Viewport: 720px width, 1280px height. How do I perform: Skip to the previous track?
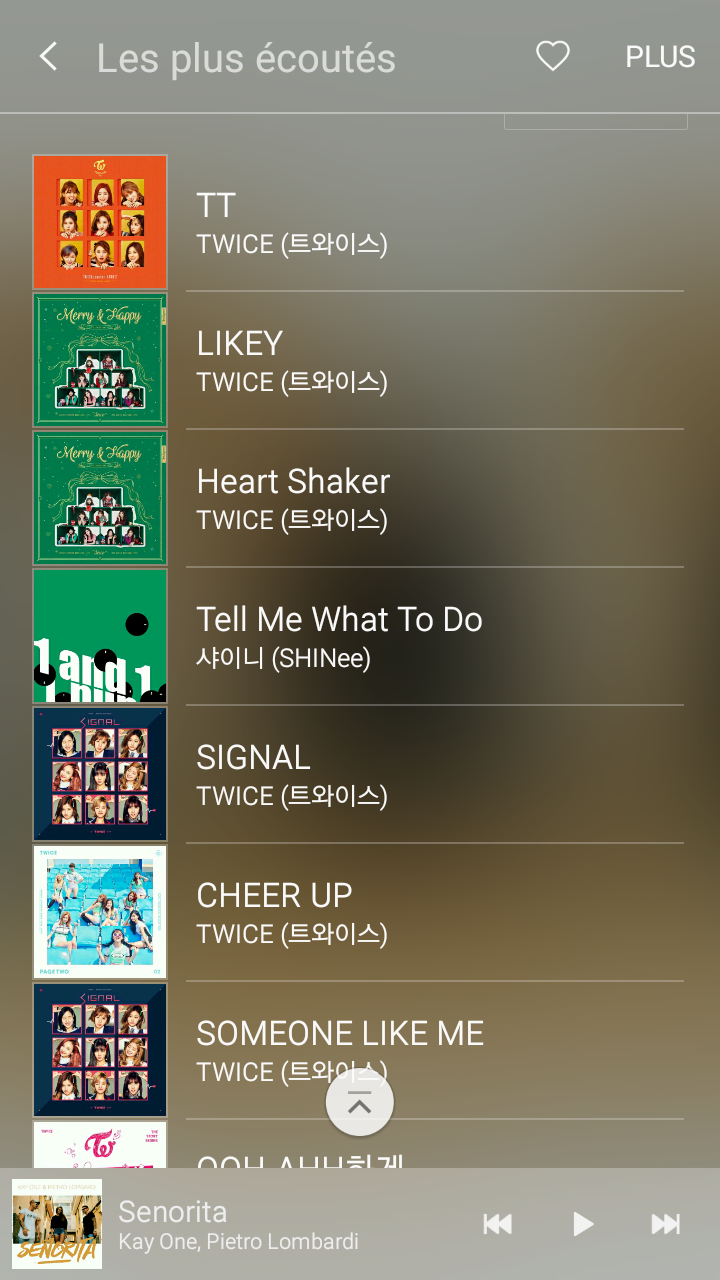pos(497,1224)
